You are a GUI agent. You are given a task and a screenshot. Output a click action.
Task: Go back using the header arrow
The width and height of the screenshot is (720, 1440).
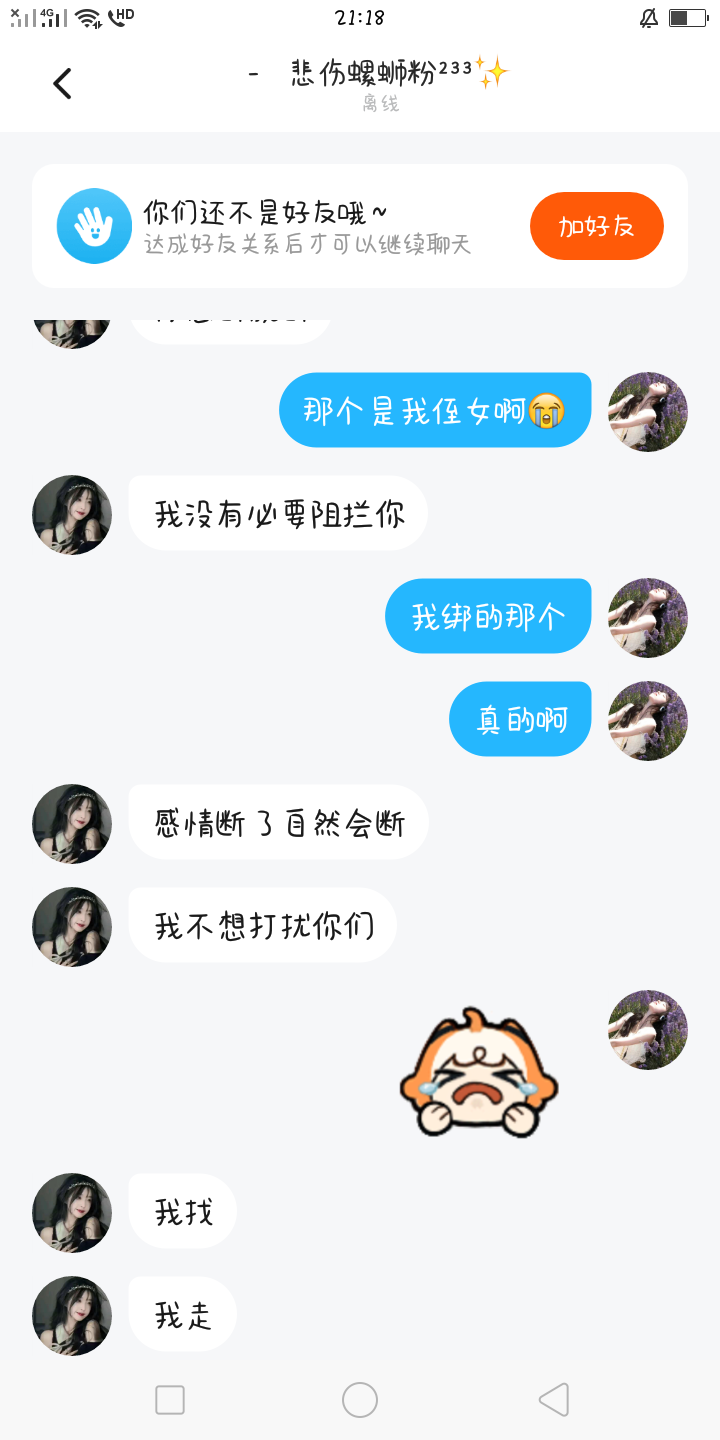click(x=62, y=83)
